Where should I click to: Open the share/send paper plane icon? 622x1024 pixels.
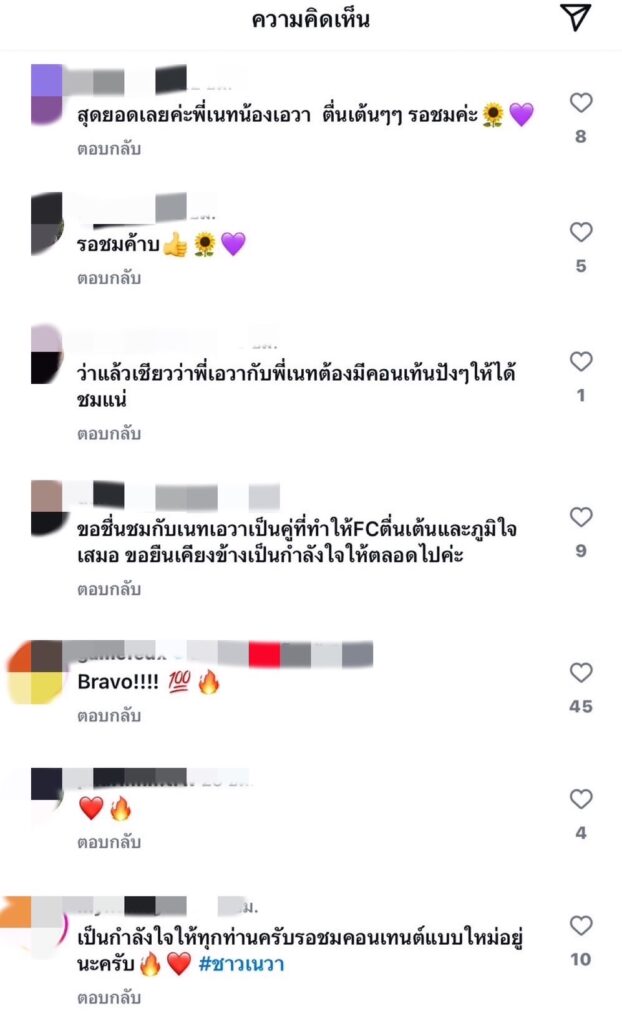575,17
